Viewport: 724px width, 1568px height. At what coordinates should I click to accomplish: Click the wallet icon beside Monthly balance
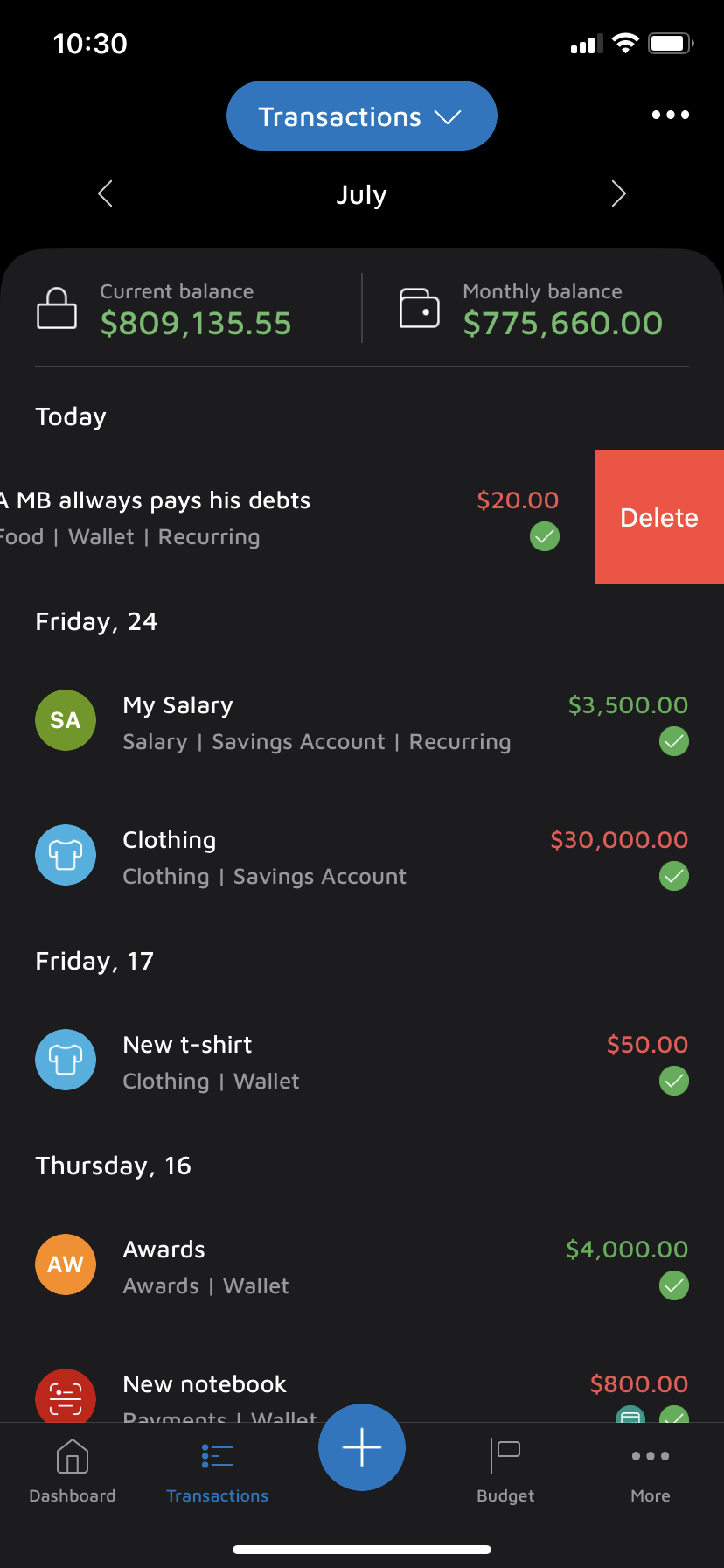coord(419,308)
